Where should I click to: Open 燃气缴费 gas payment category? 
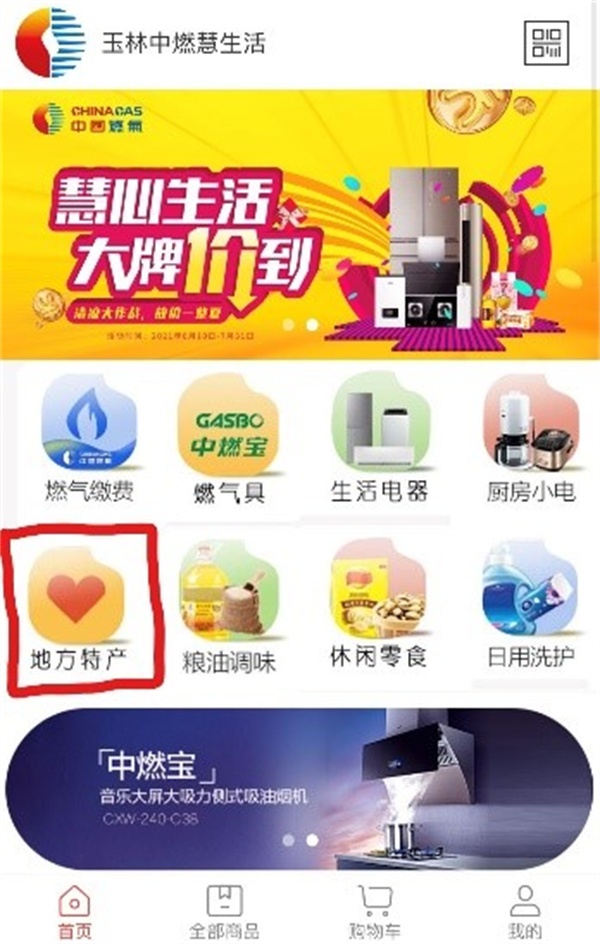point(89,439)
